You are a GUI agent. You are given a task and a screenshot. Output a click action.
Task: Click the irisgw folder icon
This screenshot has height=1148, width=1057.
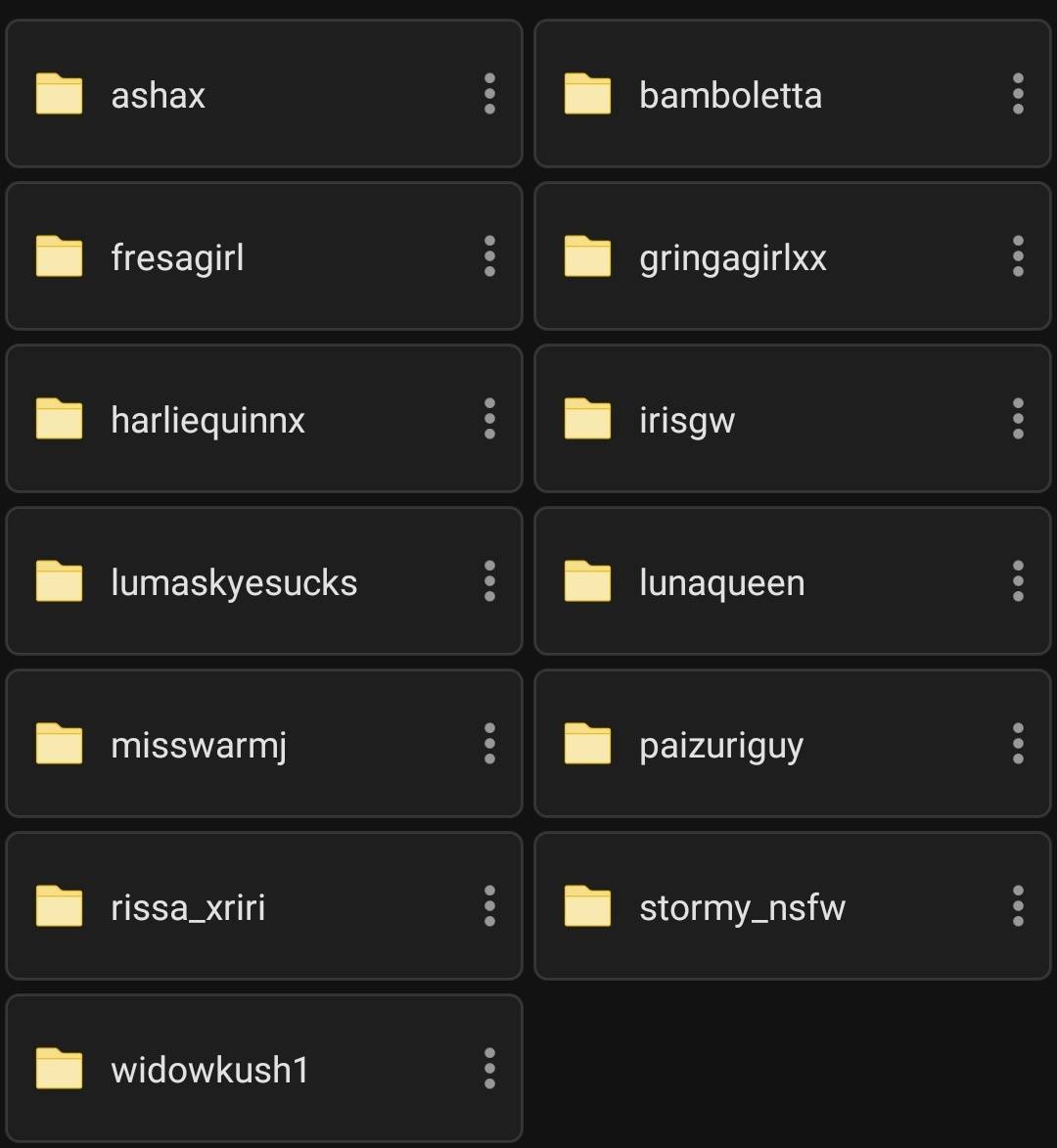coord(588,419)
